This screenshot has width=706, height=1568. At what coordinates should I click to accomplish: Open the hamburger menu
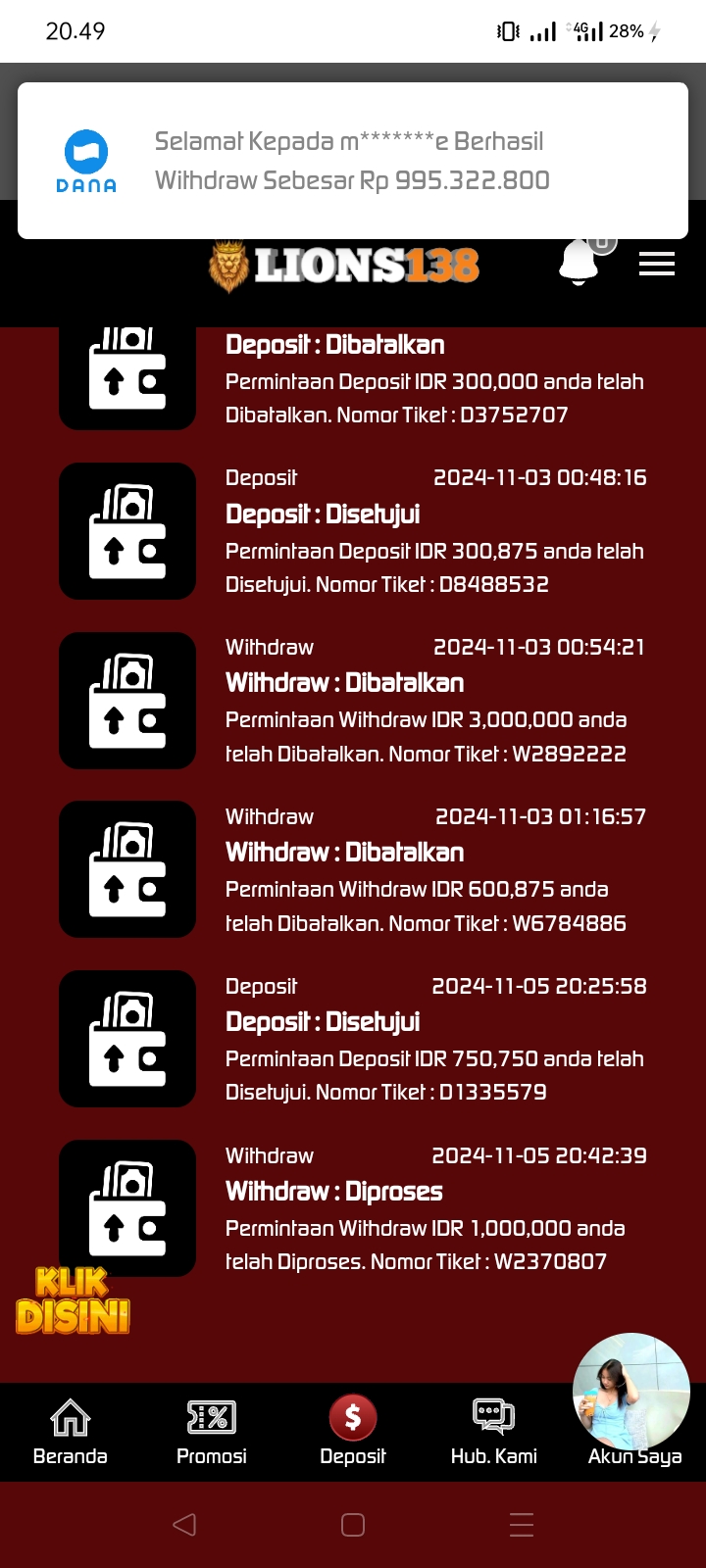[x=656, y=264]
